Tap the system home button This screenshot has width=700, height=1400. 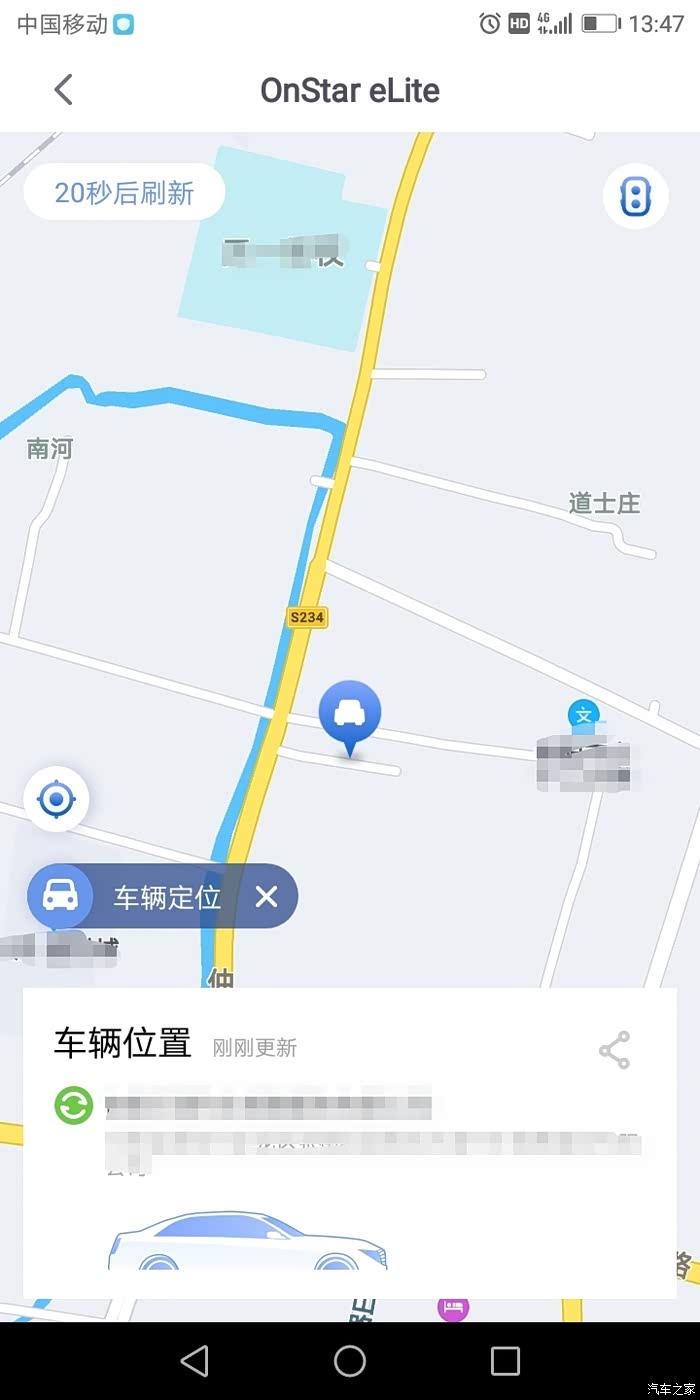(x=350, y=1361)
